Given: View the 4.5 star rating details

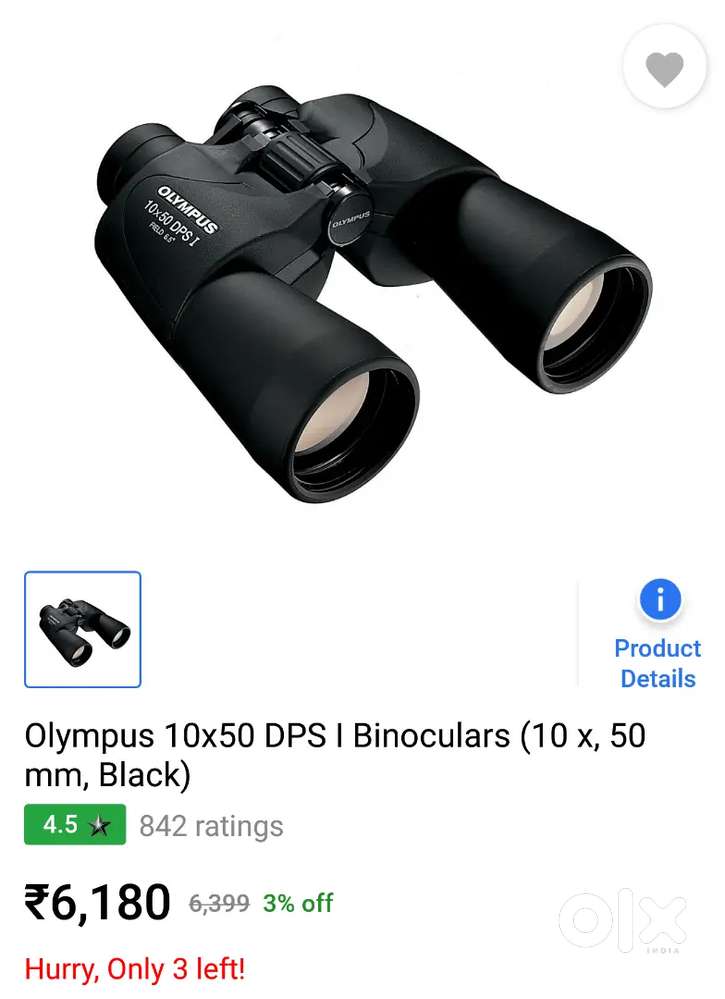Looking at the screenshot, I should 75,825.
